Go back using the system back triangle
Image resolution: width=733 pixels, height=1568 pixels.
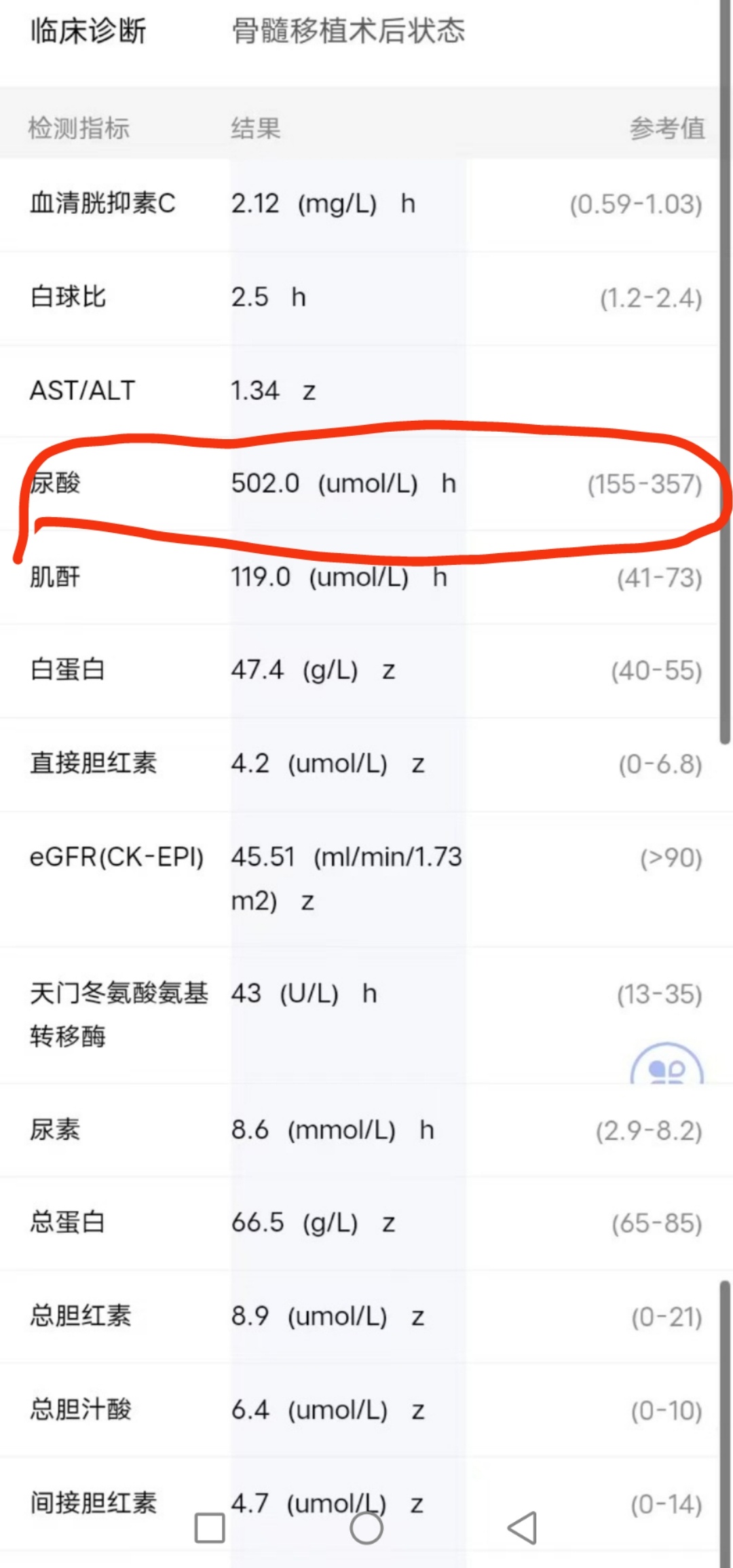522,1528
